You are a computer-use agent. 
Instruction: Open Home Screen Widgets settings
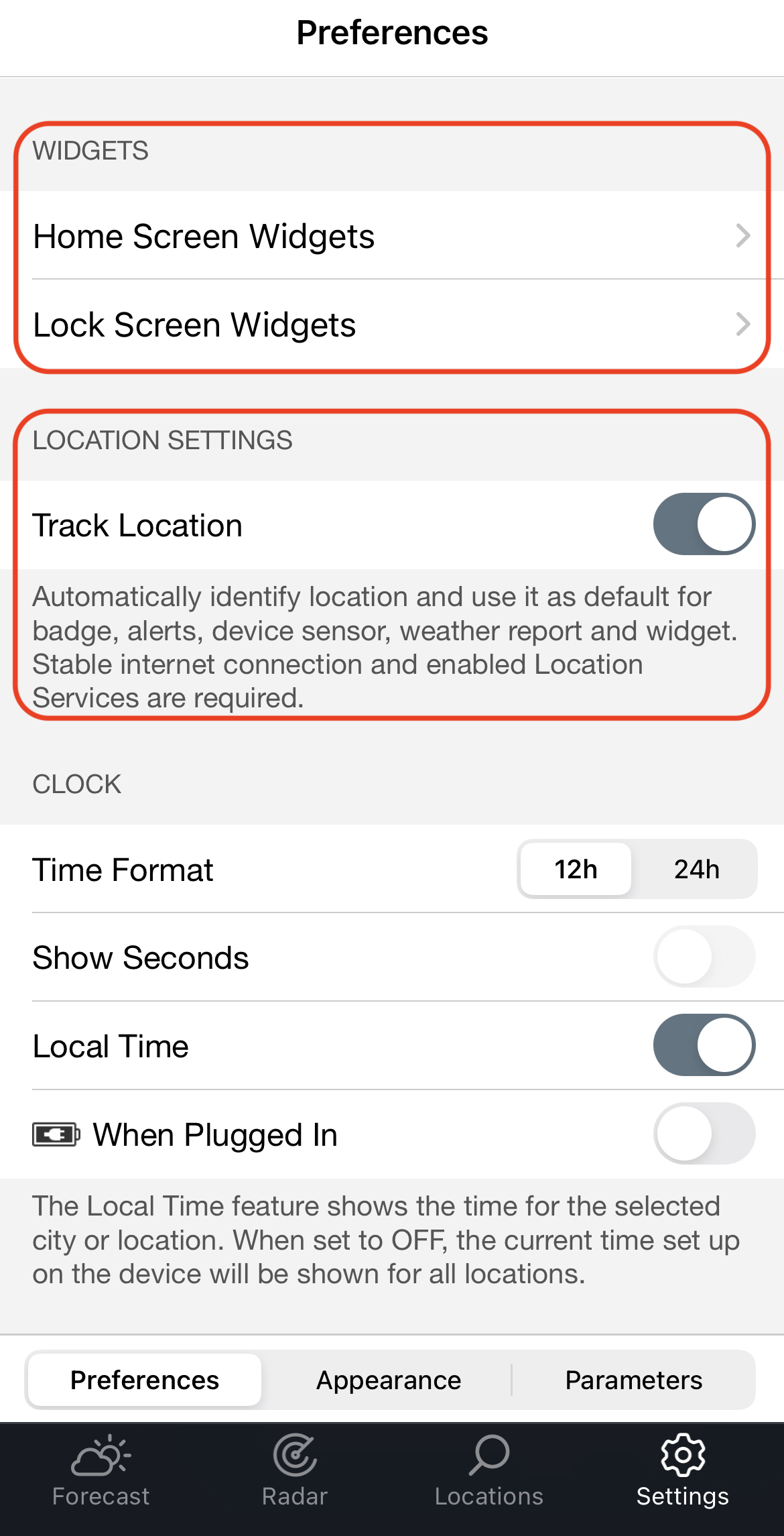391,236
